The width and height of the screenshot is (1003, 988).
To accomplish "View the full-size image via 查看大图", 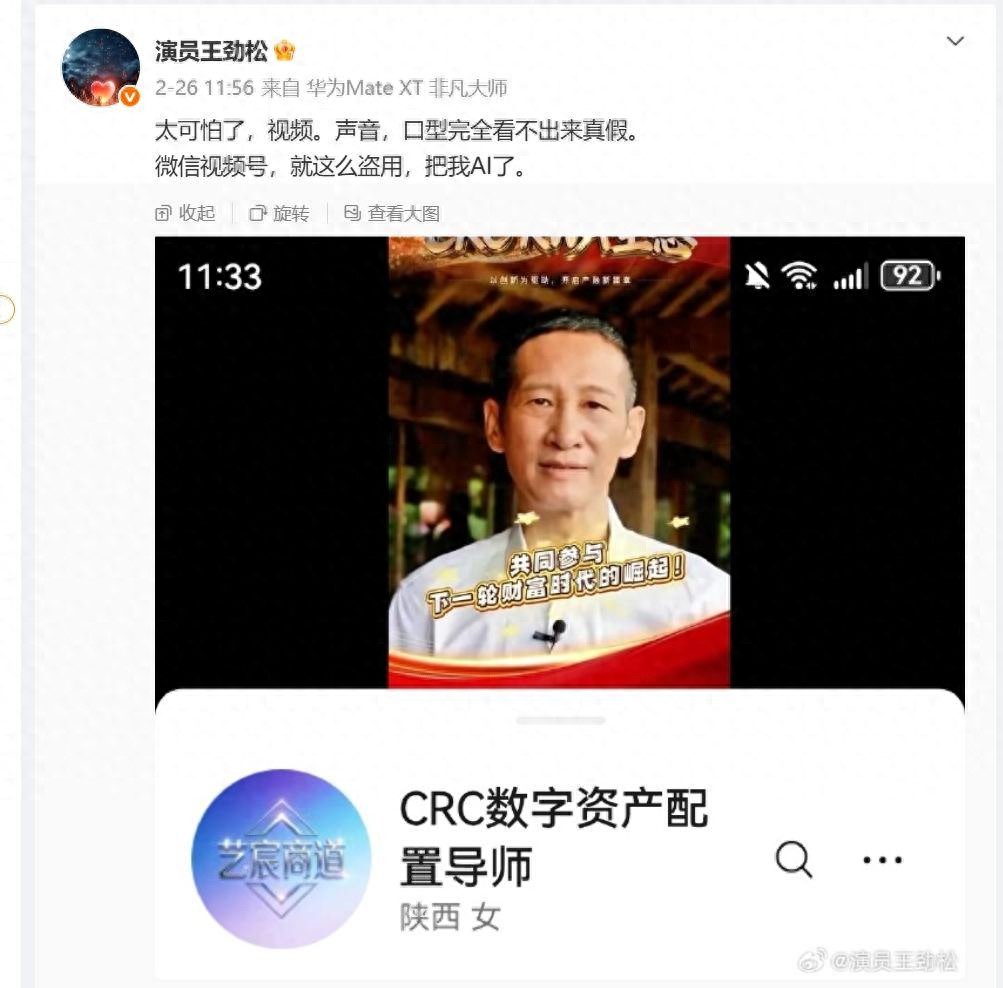I will [392, 213].
